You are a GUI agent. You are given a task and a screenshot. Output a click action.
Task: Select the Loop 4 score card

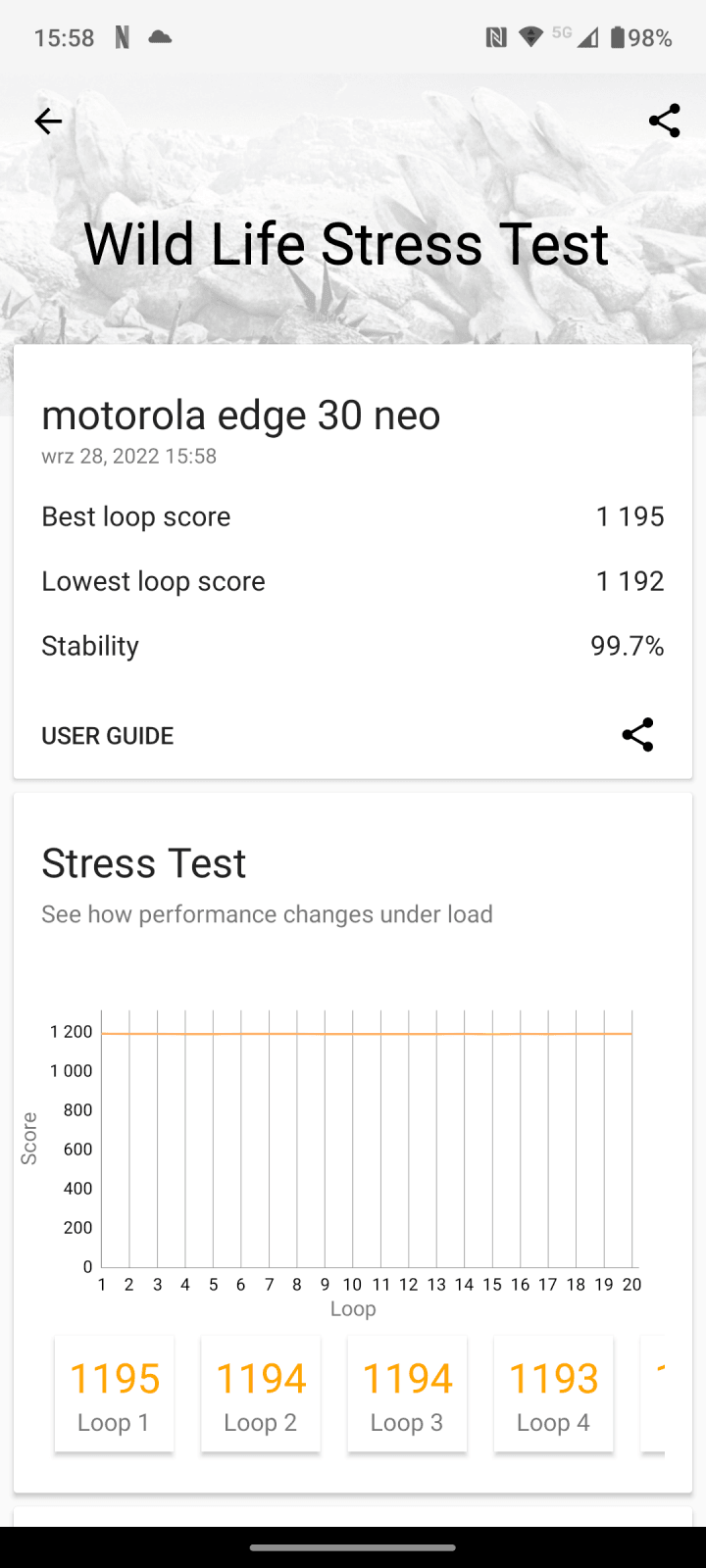pyautogui.click(x=553, y=1394)
